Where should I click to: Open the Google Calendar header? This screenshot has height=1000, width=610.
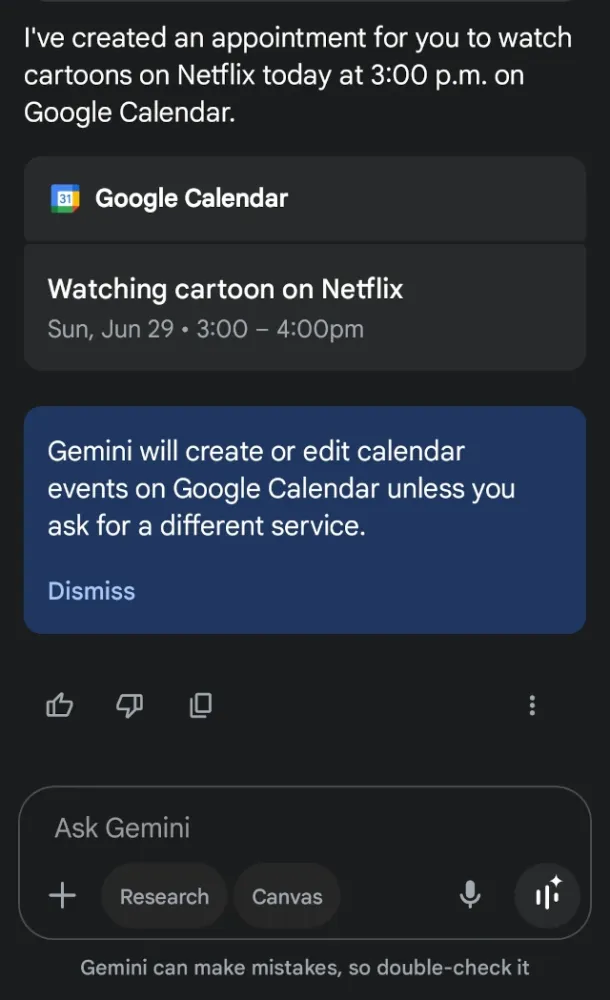pos(305,198)
